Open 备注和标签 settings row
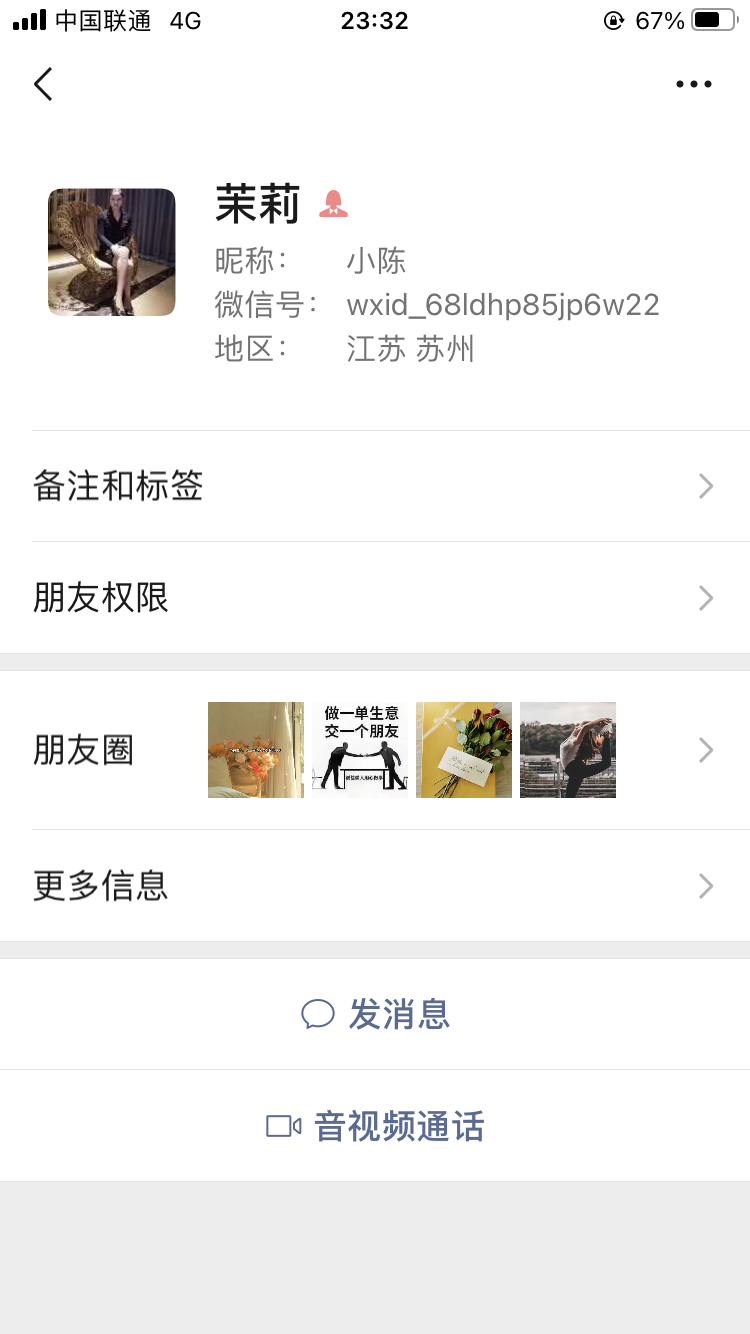This screenshot has height=1334, width=750. tap(375, 487)
